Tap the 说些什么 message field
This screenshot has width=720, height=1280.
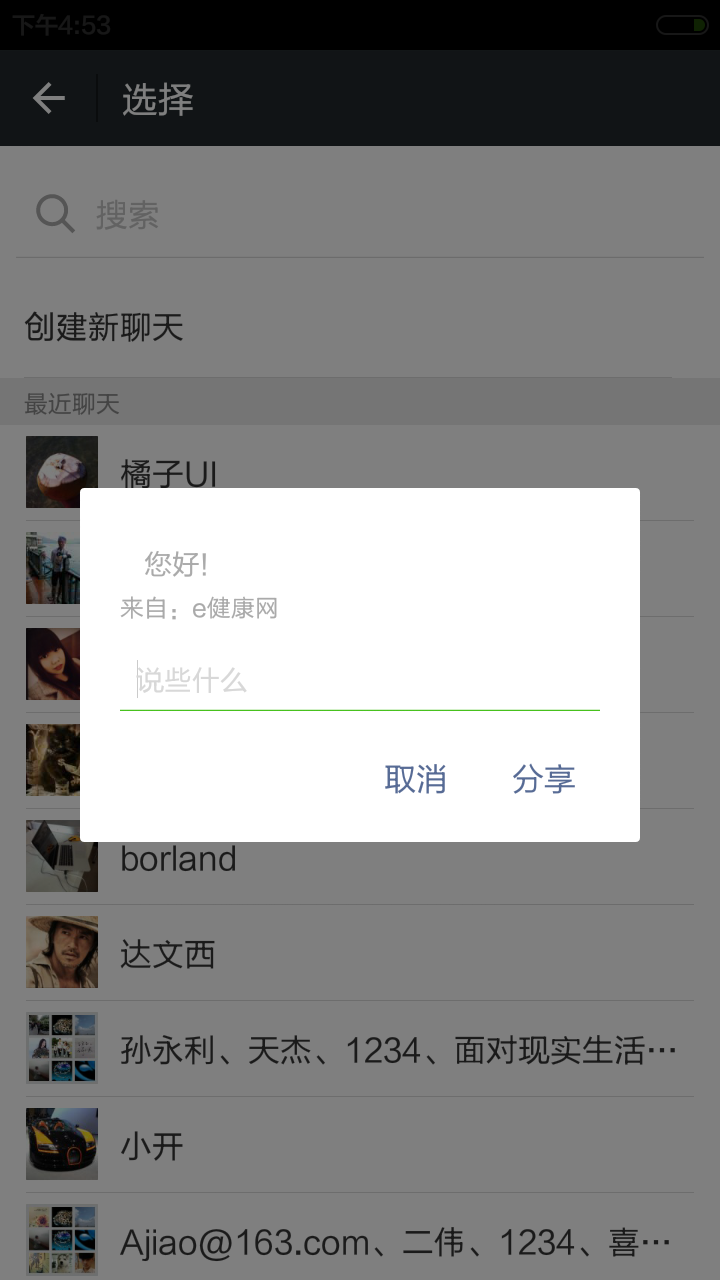click(360, 682)
